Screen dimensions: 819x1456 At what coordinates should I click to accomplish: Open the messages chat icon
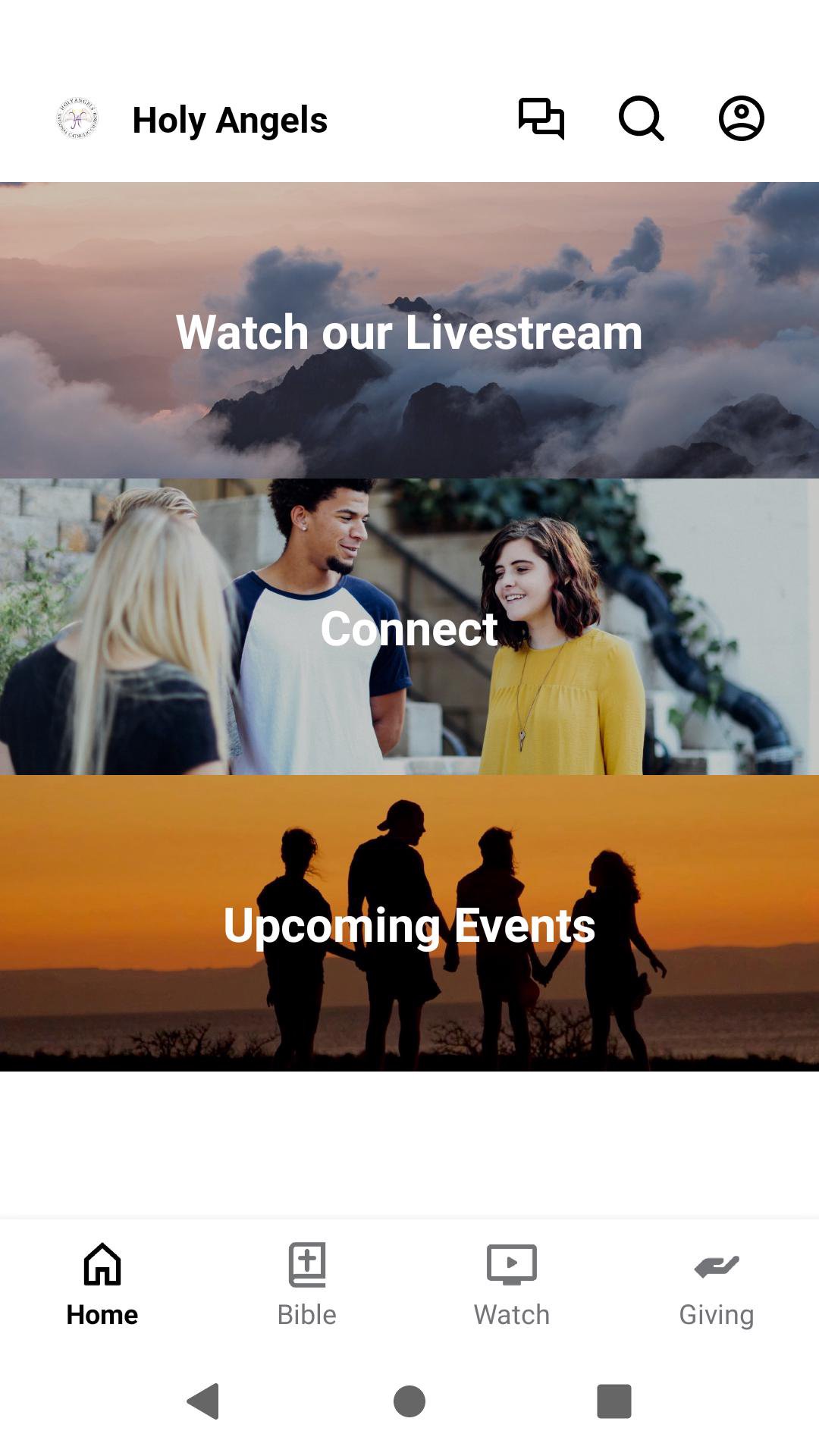point(541,119)
